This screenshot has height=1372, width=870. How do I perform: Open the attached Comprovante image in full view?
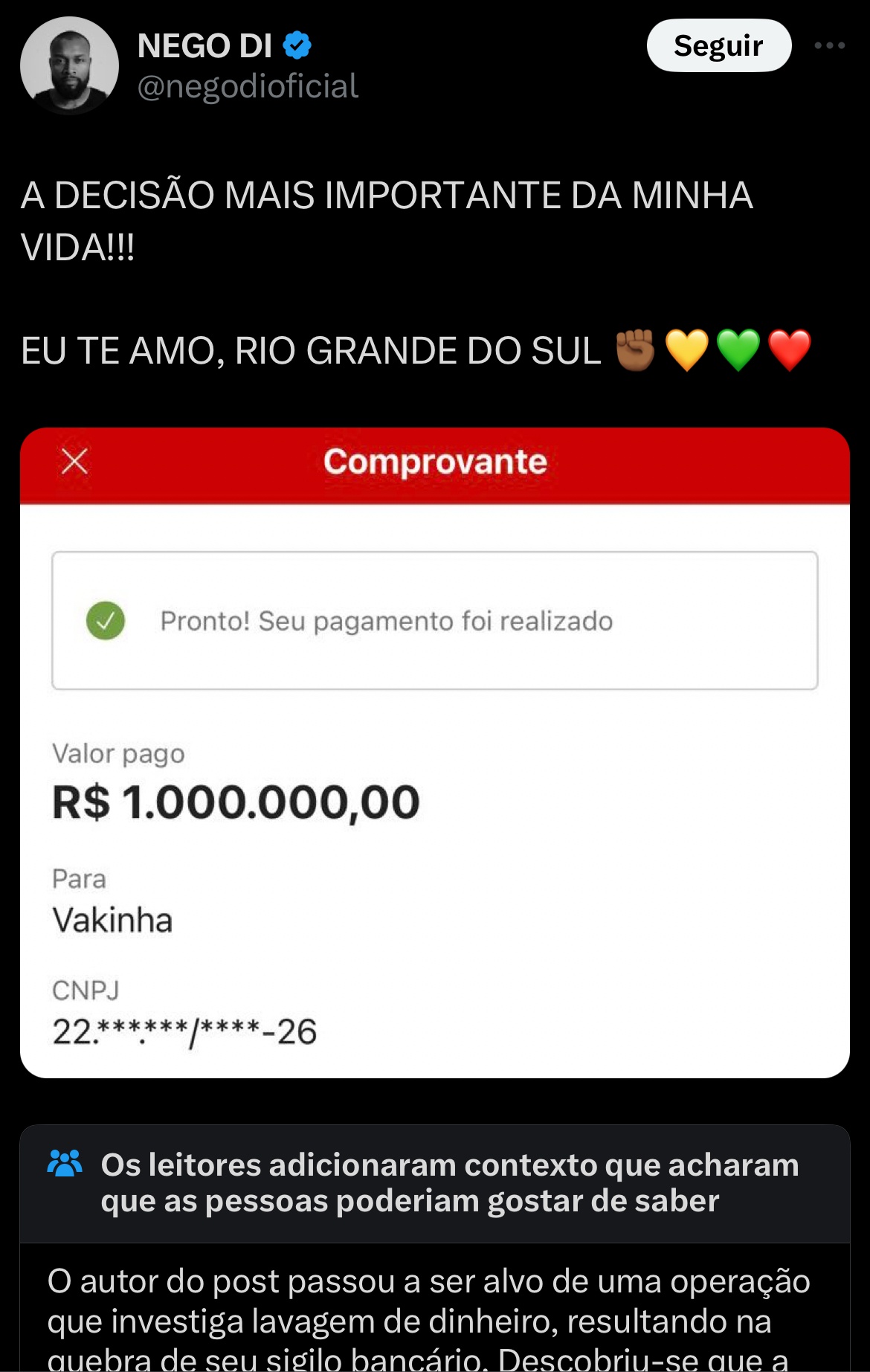tap(435, 752)
